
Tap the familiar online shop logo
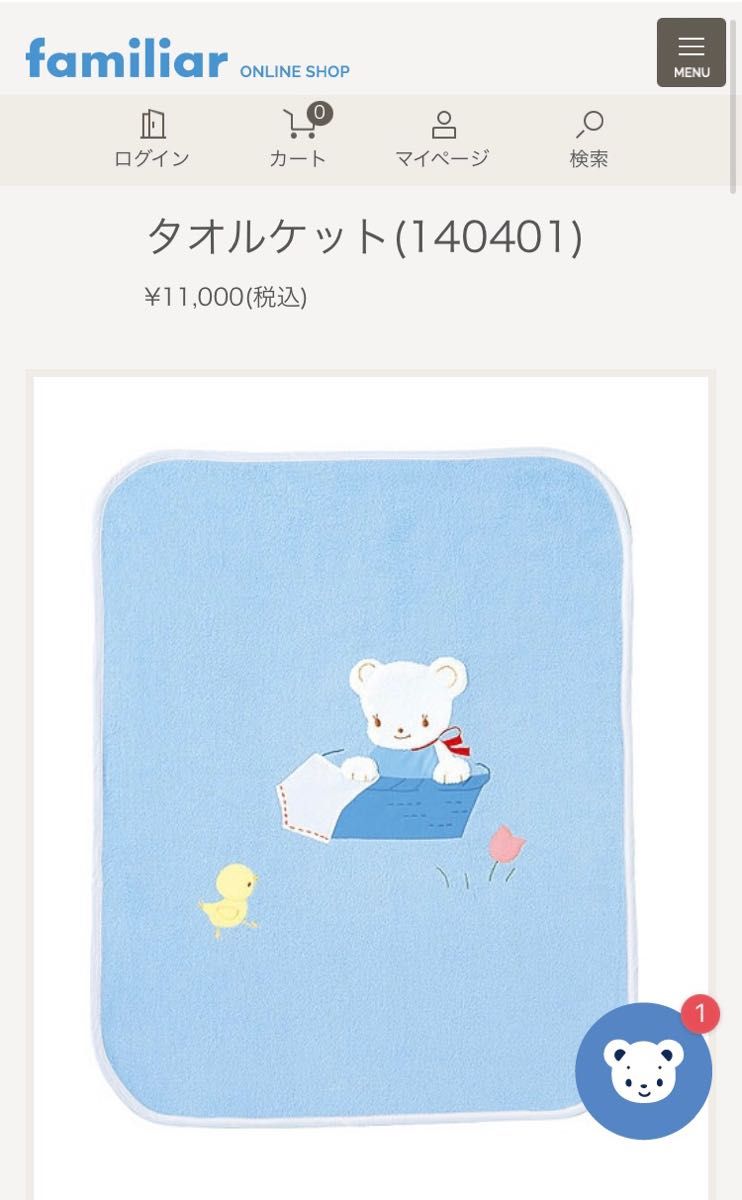click(187, 60)
